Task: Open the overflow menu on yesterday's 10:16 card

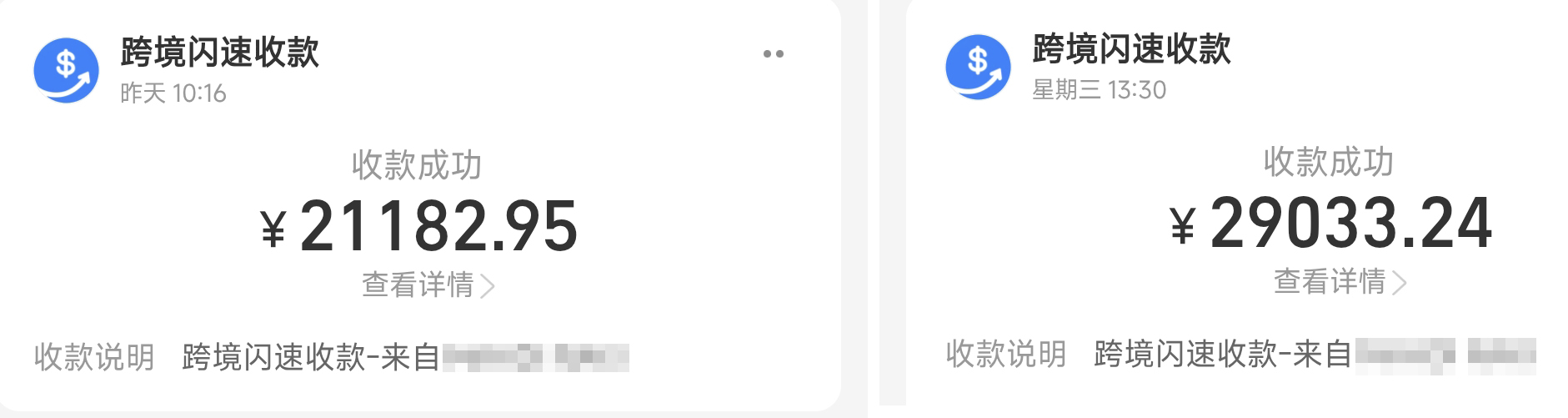Action: [x=773, y=54]
